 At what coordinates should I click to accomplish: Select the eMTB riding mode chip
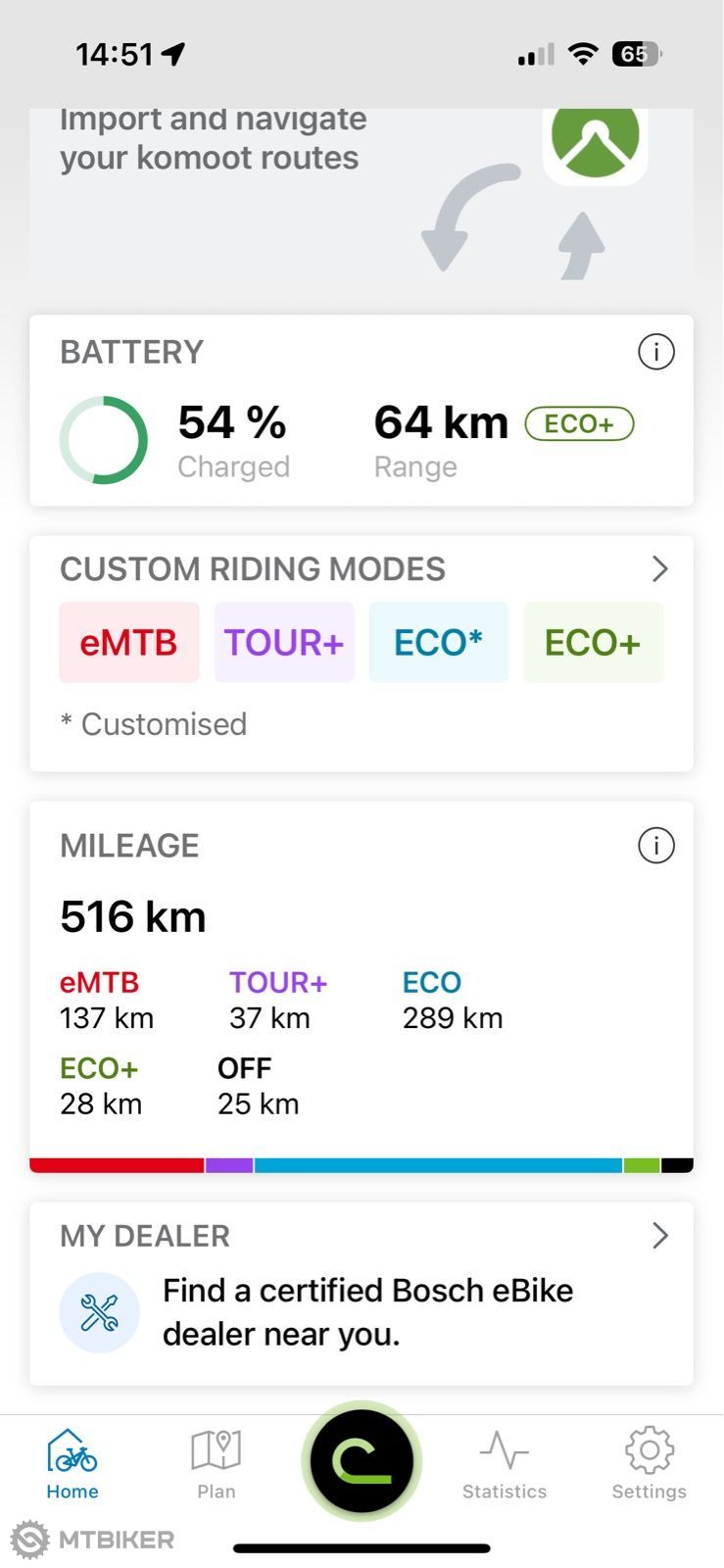pyautogui.click(x=129, y=643)
